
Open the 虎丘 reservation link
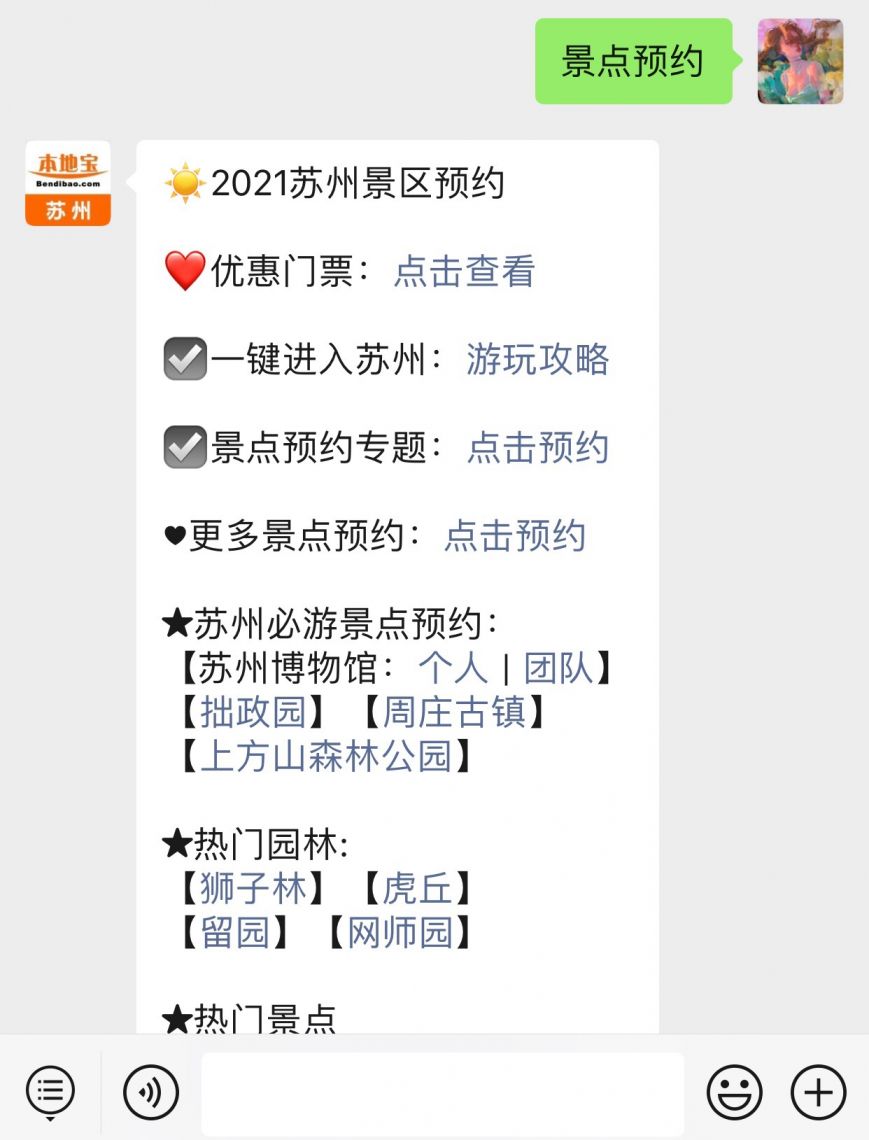pos(416,888)
